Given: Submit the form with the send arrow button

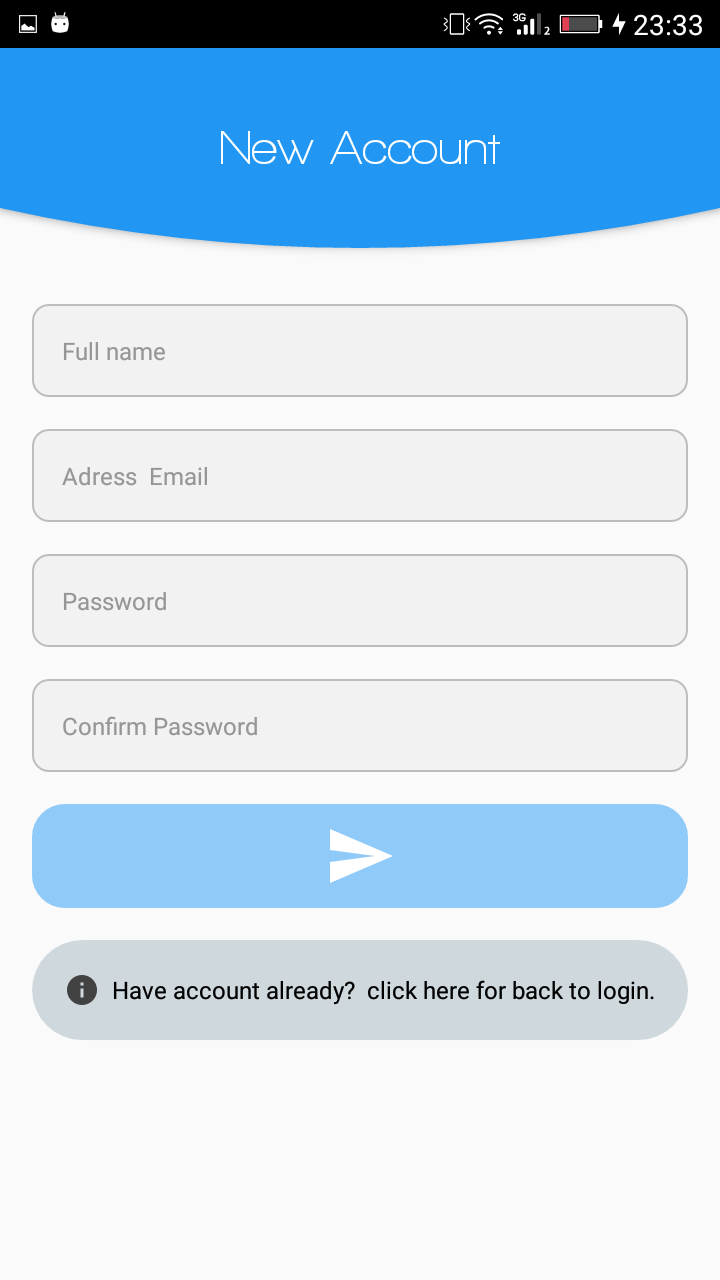Looking at the screenshot, I should click(x=360, y=856).
